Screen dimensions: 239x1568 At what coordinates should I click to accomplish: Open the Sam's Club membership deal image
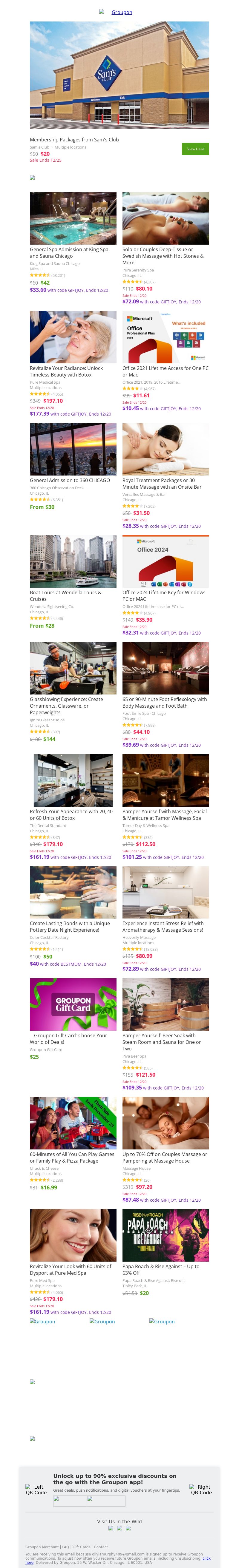coord(119,75)
